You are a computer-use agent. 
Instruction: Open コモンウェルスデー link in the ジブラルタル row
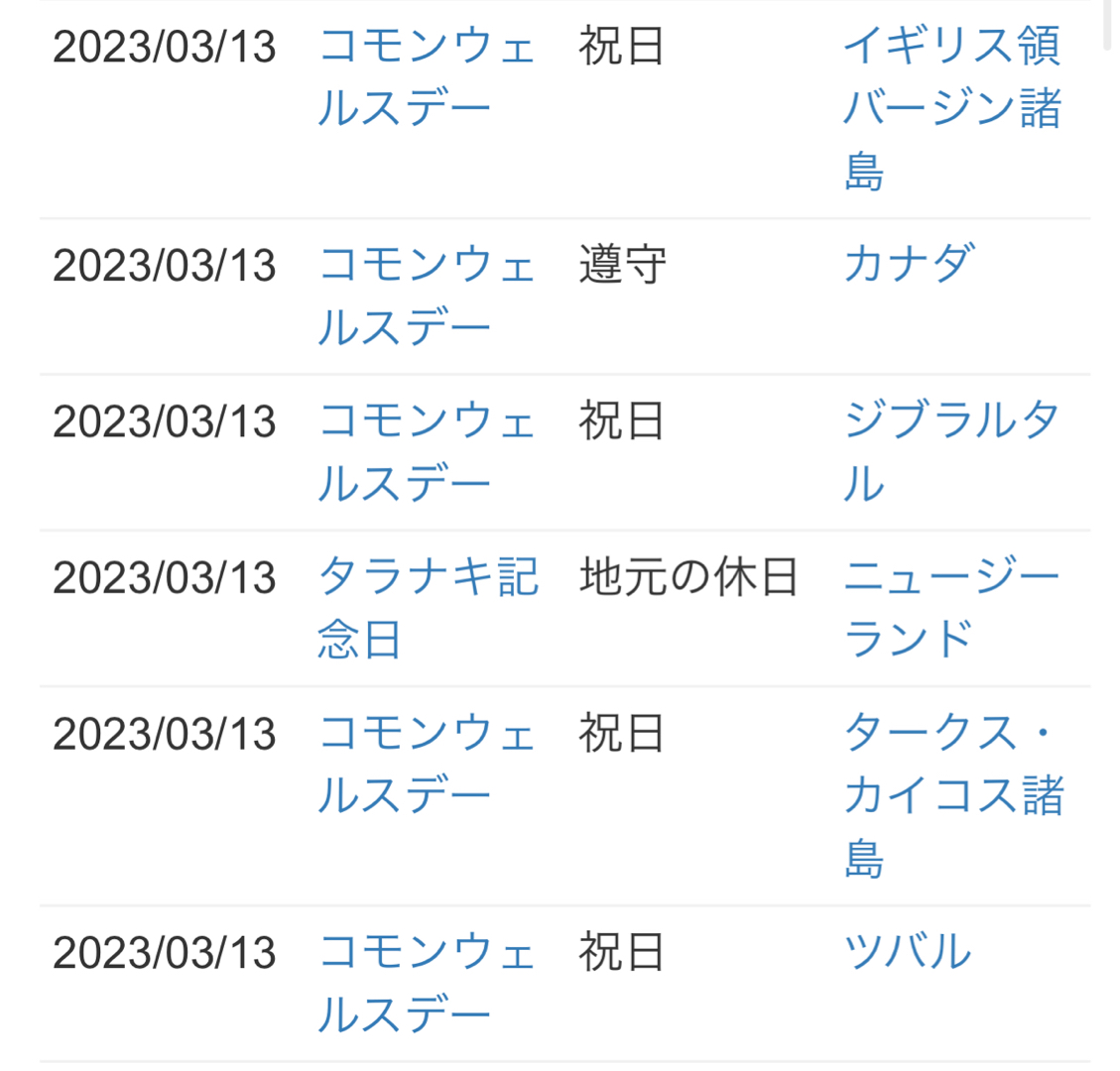tap(427, 452)
